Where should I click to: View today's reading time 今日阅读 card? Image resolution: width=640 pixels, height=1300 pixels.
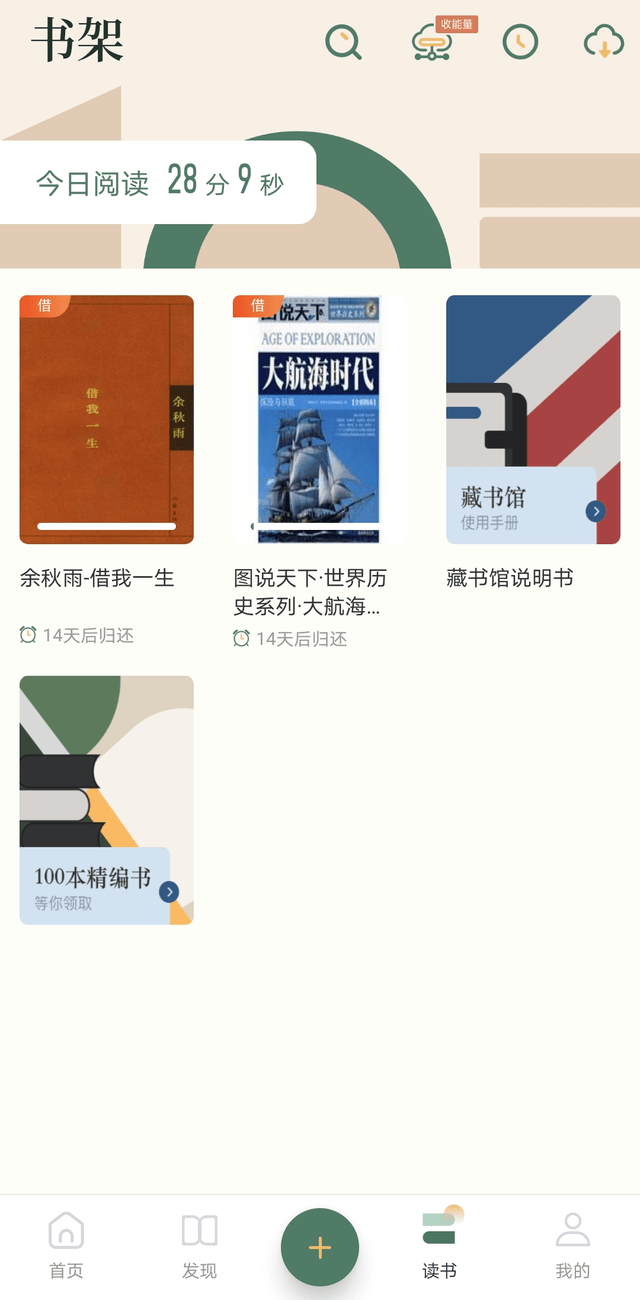click(x=160, y=182)
